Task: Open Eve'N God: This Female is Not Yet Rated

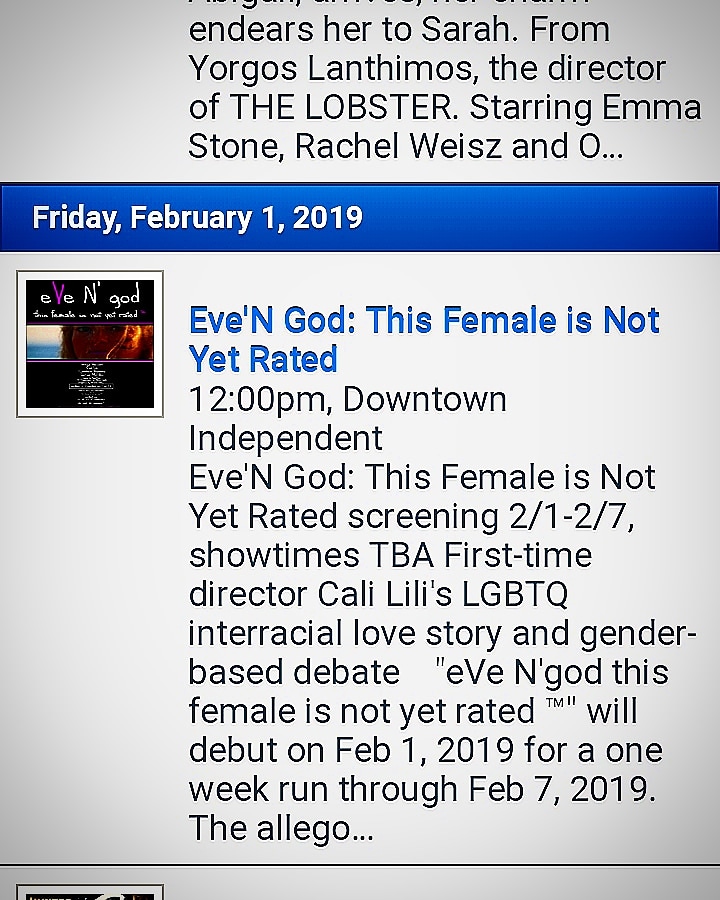Action: click(x=424, y=339)
